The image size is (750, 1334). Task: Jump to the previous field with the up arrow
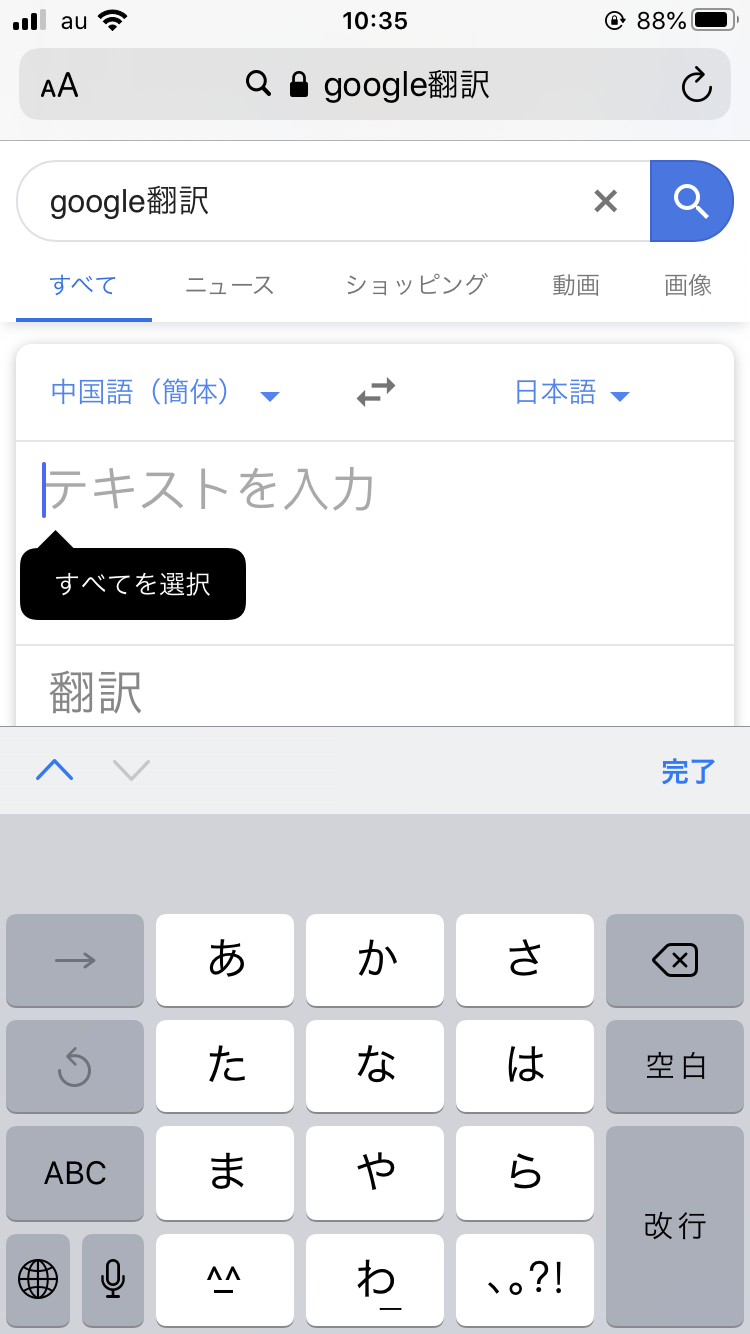(x=55, y=770)
